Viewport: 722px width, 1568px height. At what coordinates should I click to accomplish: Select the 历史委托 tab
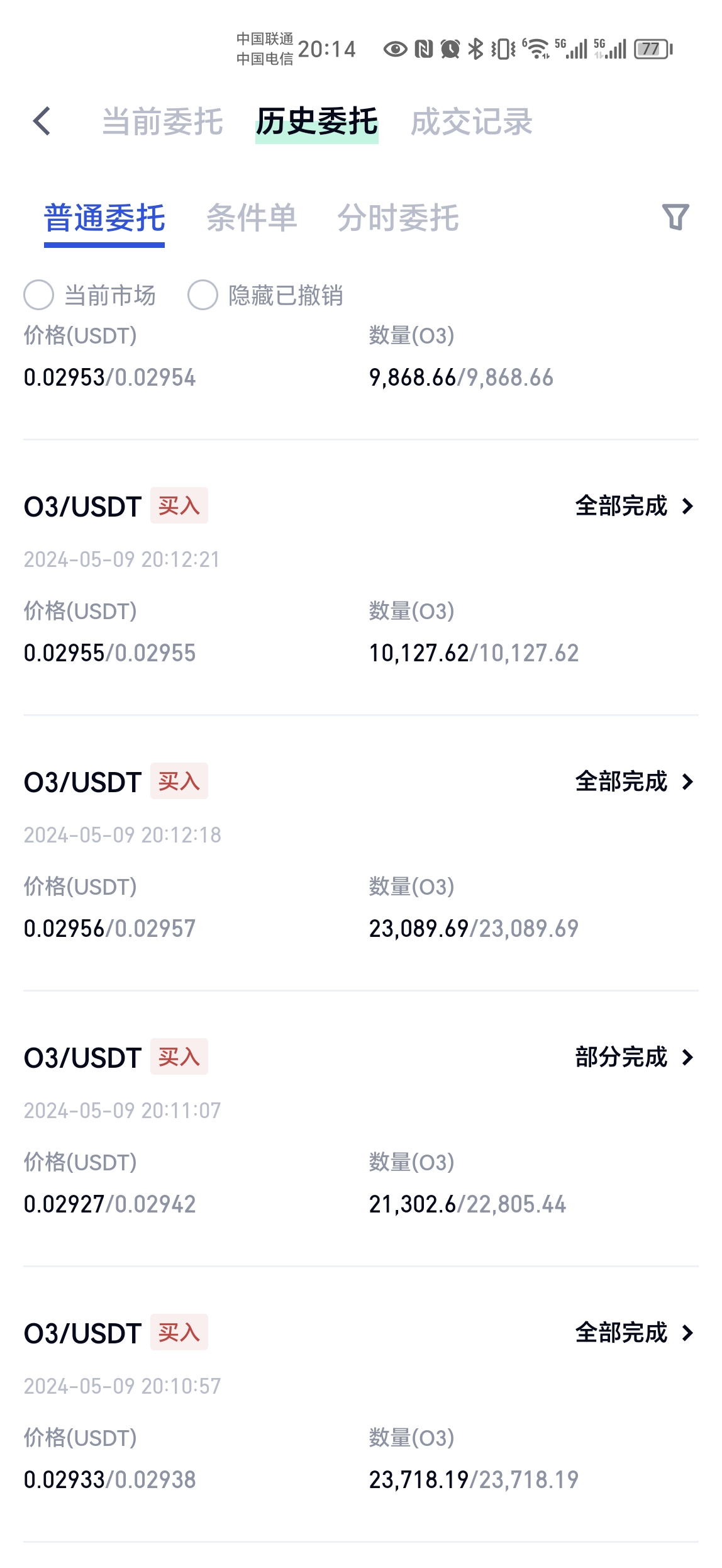[x=317, y=121]
